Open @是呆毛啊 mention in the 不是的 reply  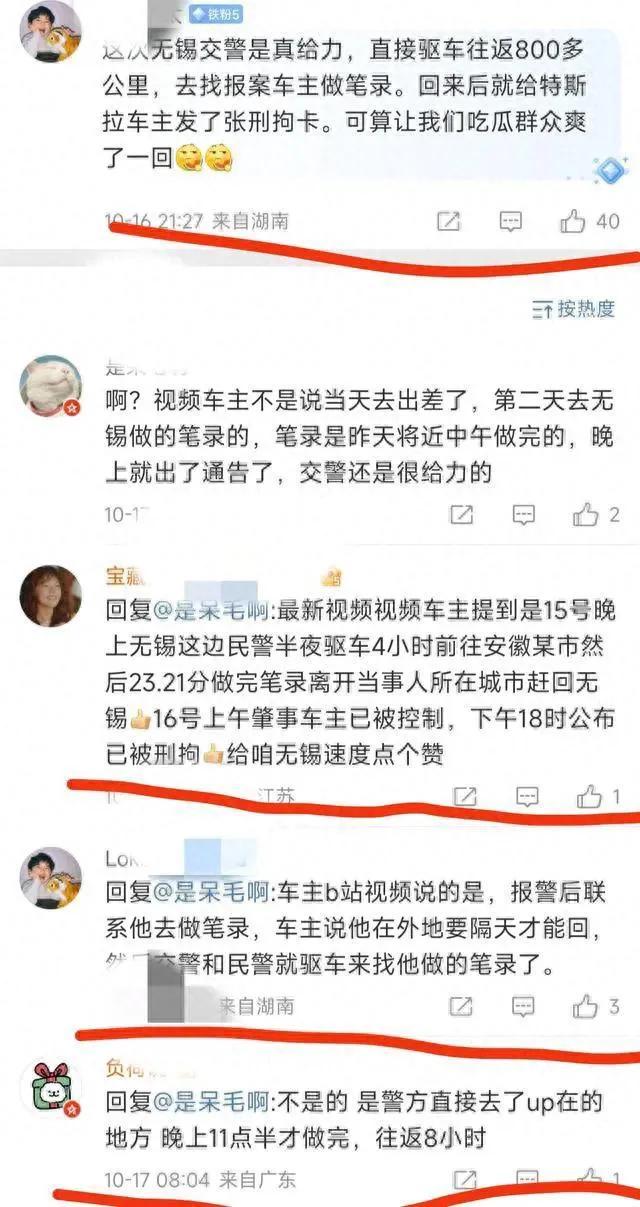tap(209, 1104)
